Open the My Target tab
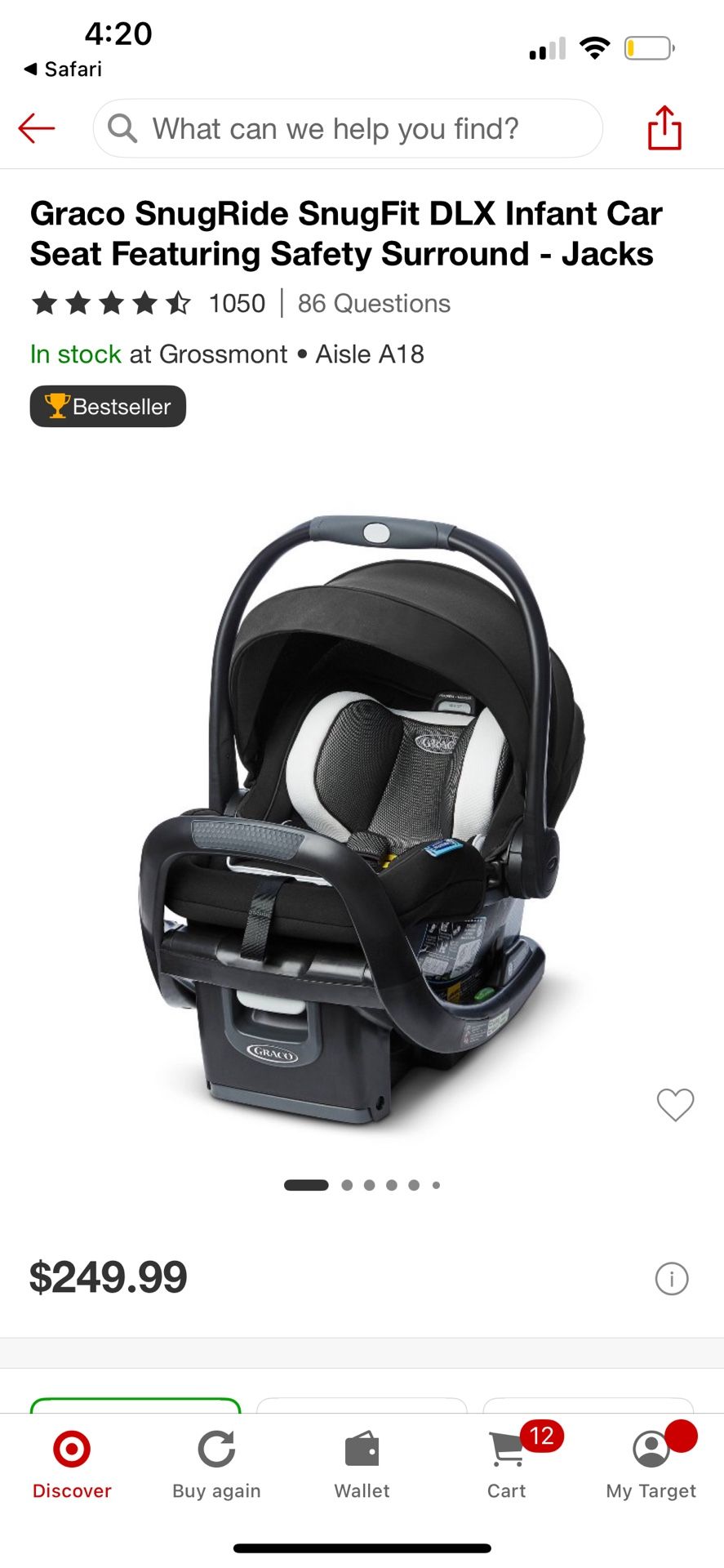 tap(651, 1465)
